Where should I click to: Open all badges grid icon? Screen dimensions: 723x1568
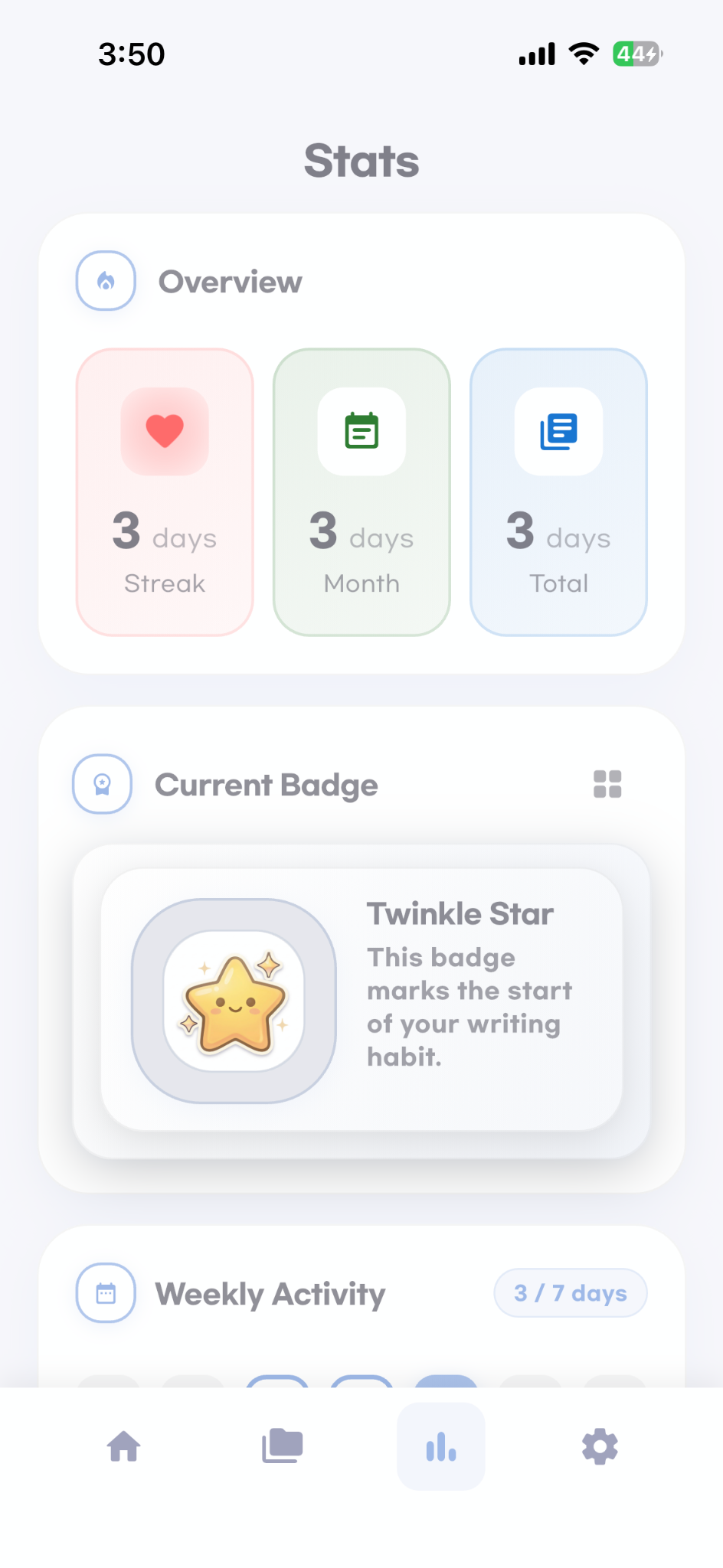pos(607,784)
